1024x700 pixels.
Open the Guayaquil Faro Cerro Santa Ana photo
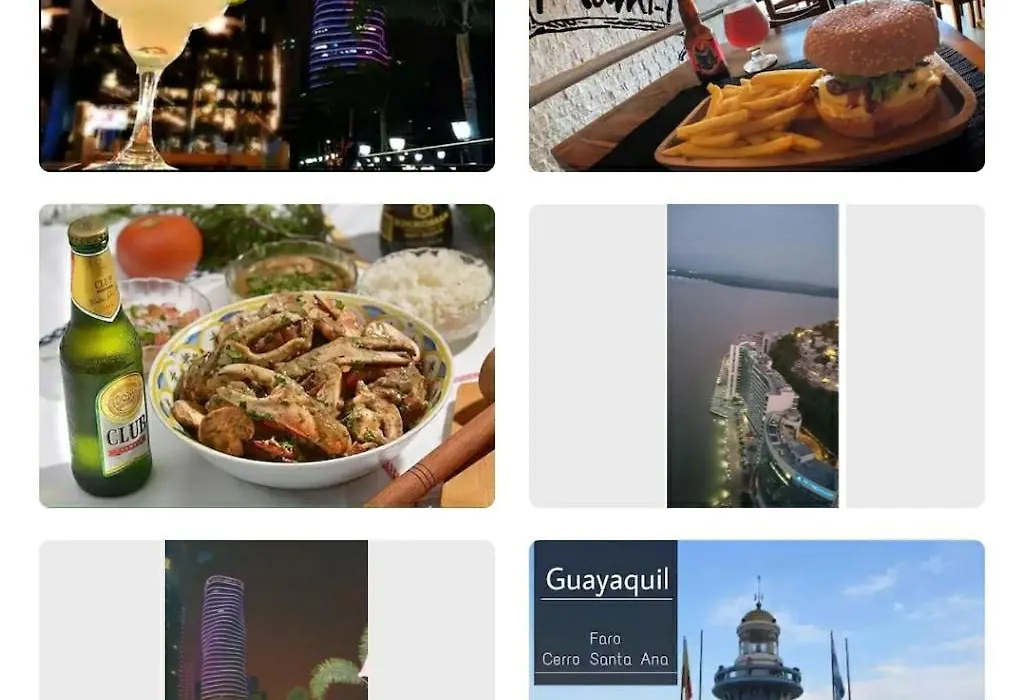(756, 620)
